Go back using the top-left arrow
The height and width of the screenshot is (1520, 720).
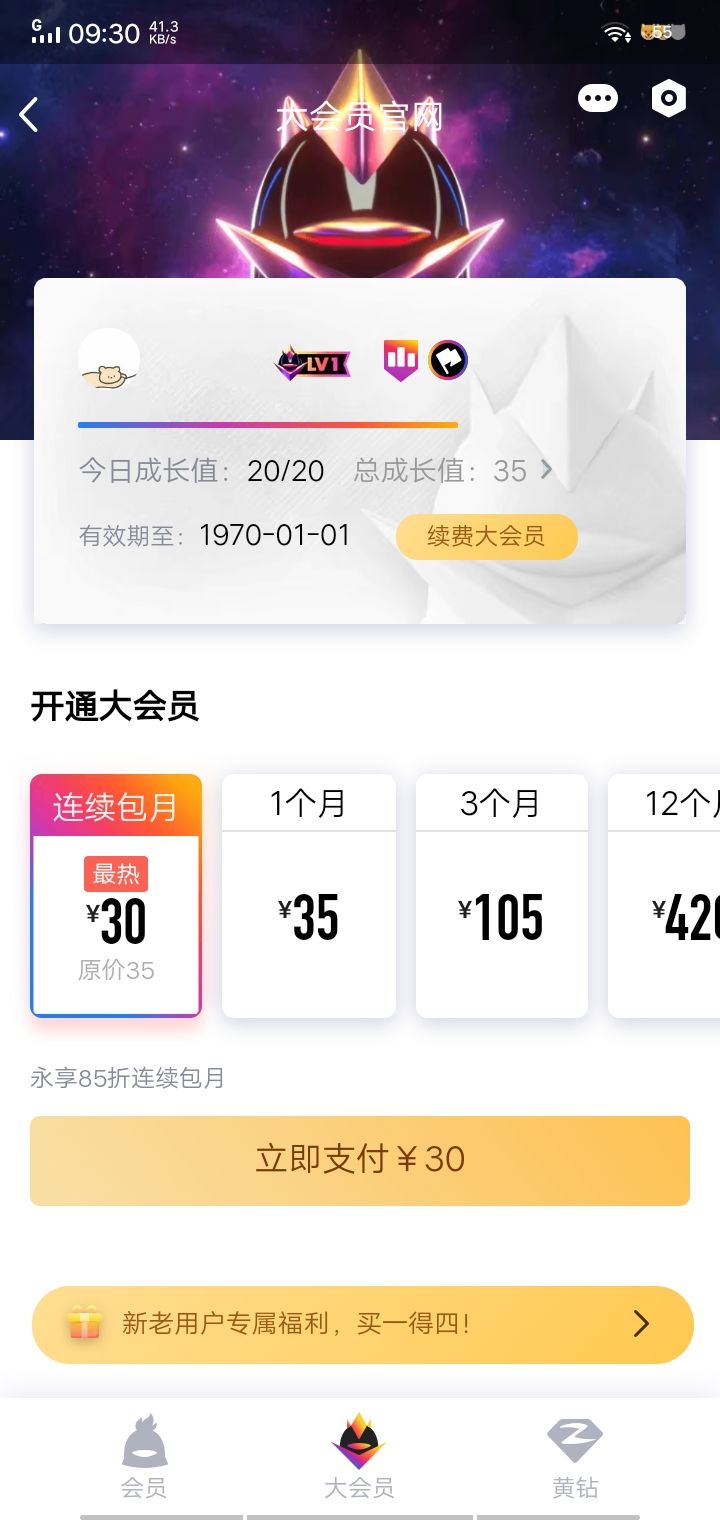[x=29, y=115]
